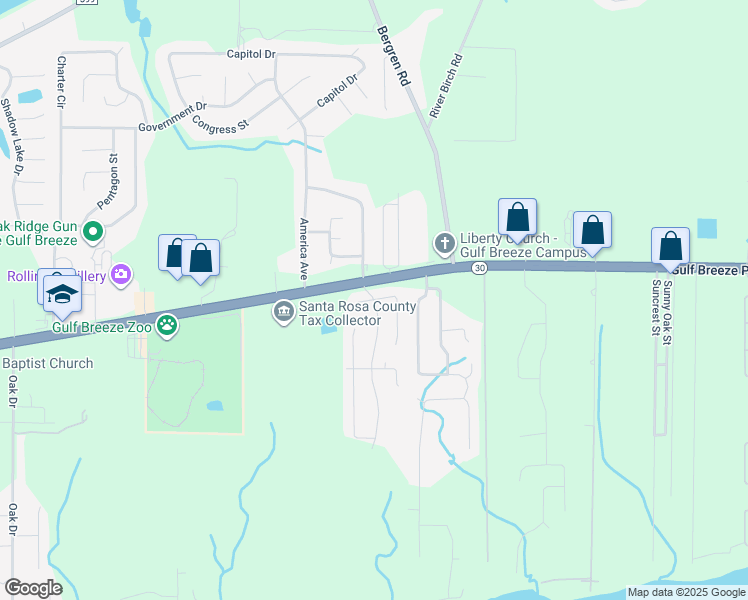Image resolution: width=748 pixels, height=600 pixels.
Task: Open the shopping marker right of Liberty Church
Action: (x=517, y=218)
